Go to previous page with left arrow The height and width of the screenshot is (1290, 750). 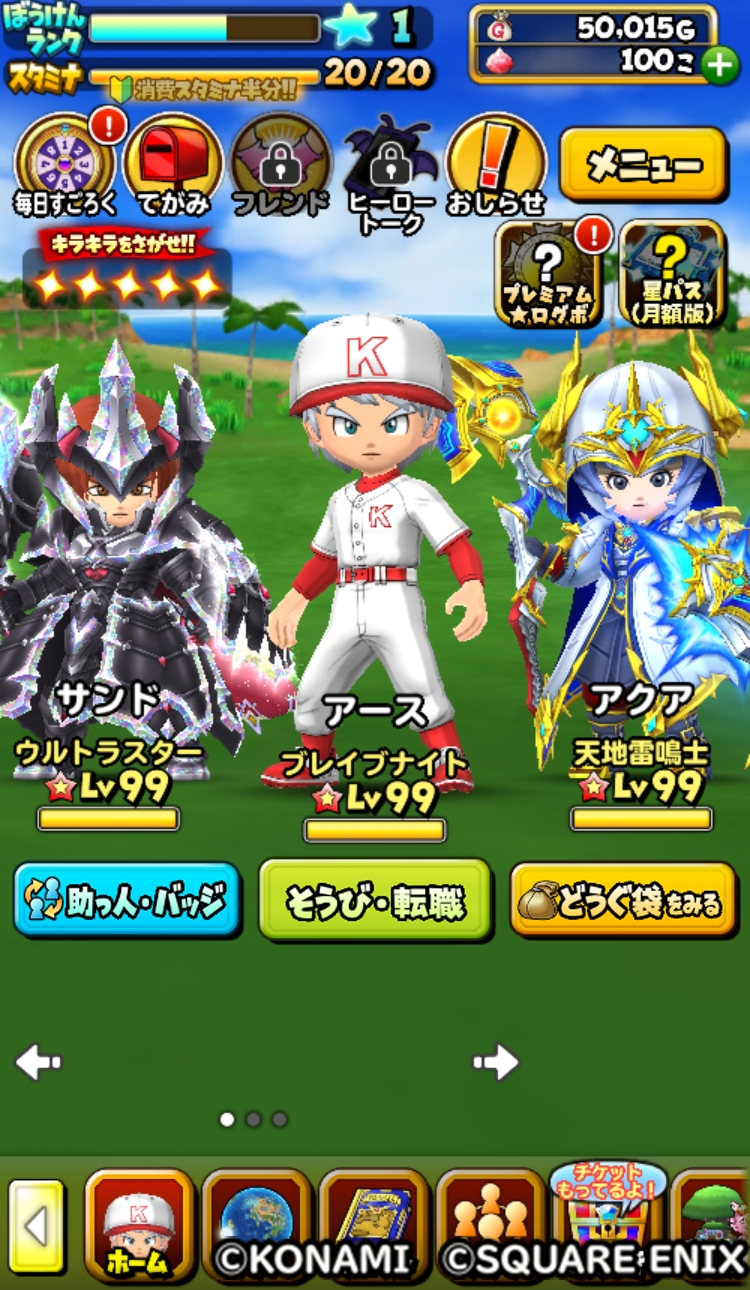tap(39, 1062)
